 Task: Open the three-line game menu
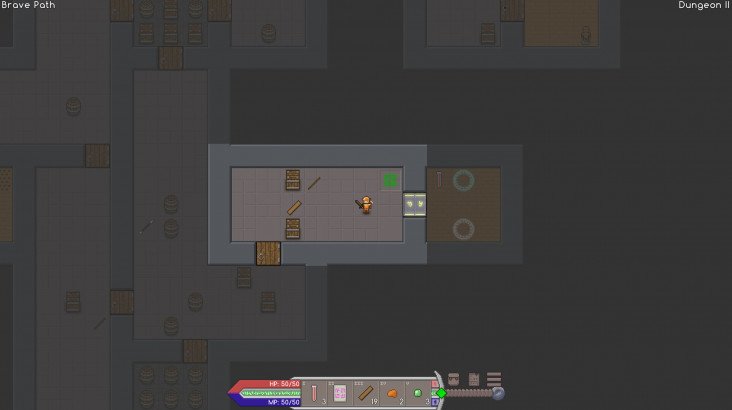tap(493, 379)
